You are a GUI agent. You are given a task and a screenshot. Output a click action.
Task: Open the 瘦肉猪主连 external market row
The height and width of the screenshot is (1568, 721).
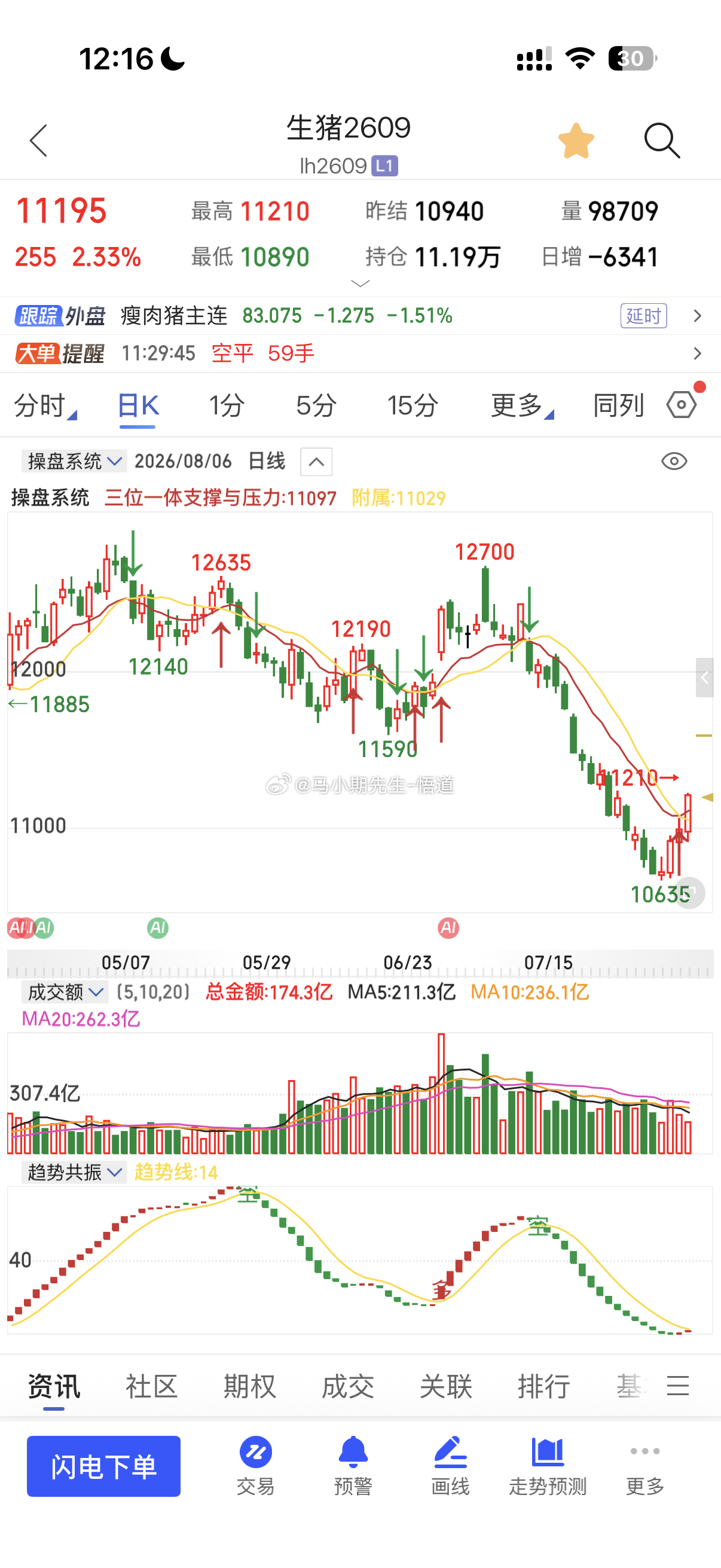pos(360,315)
